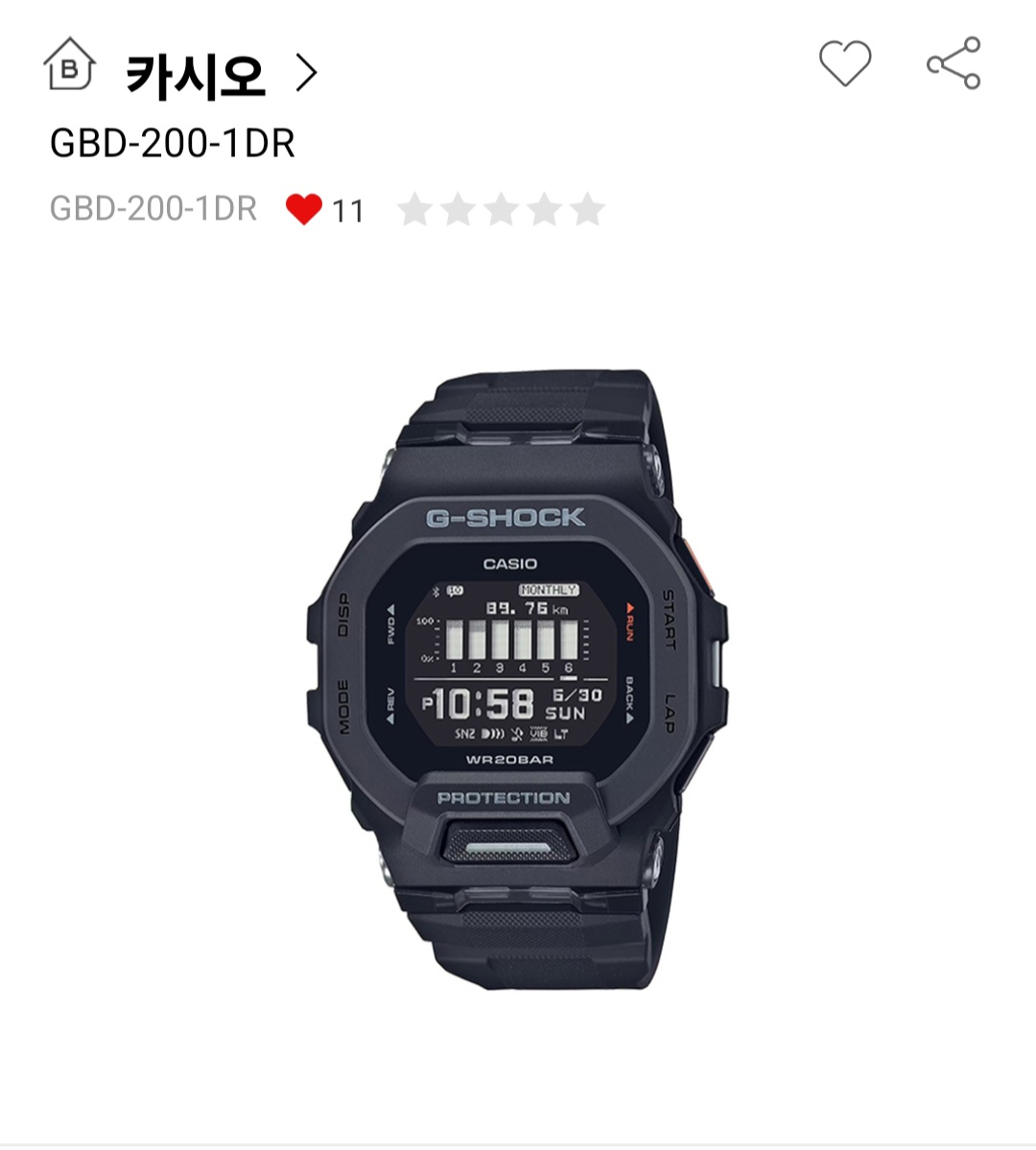Add GBD-200-1DR to wishlist
1036x1150 pixels.
pos(844,64)
